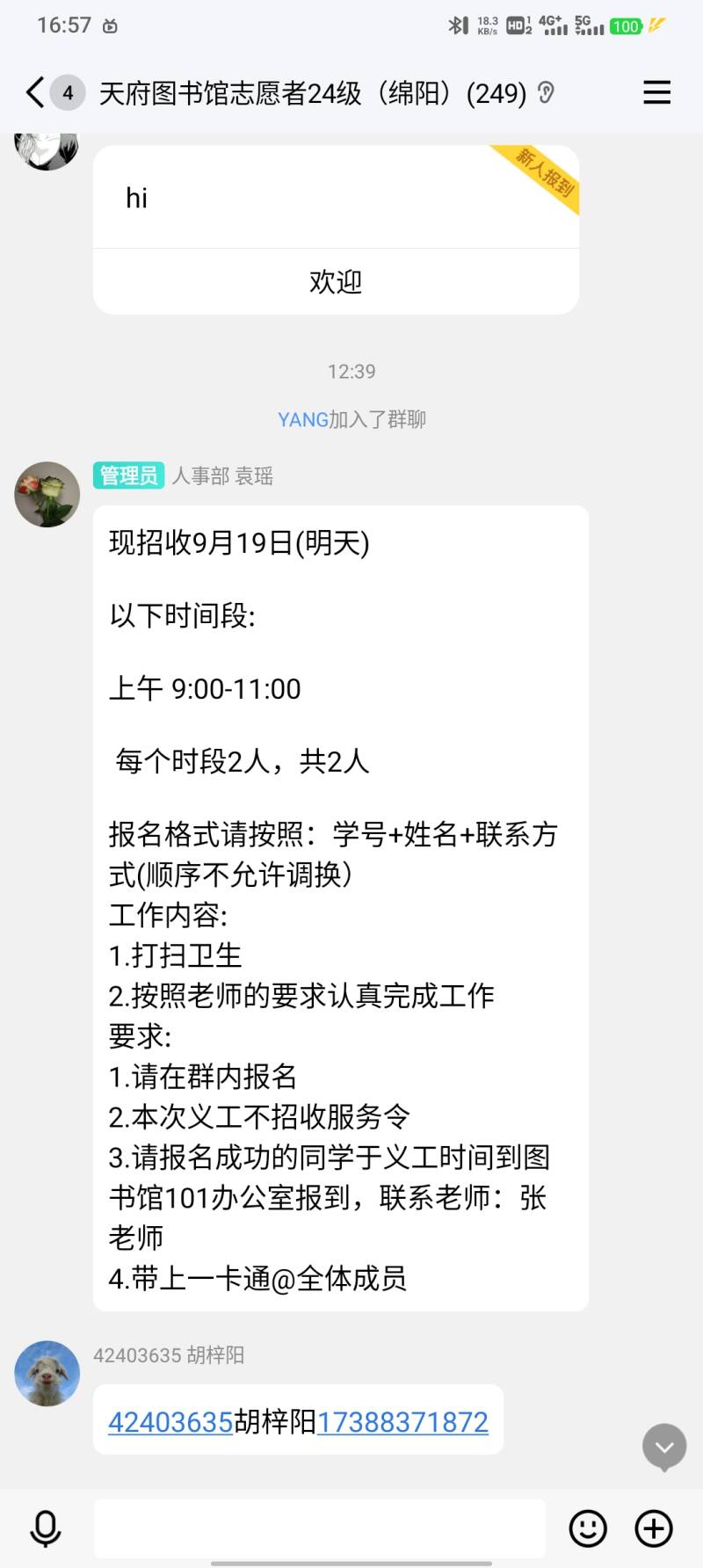Open the emoji picker
The width and height of the screenshot is (703, 1568).
click(588, 1528)
